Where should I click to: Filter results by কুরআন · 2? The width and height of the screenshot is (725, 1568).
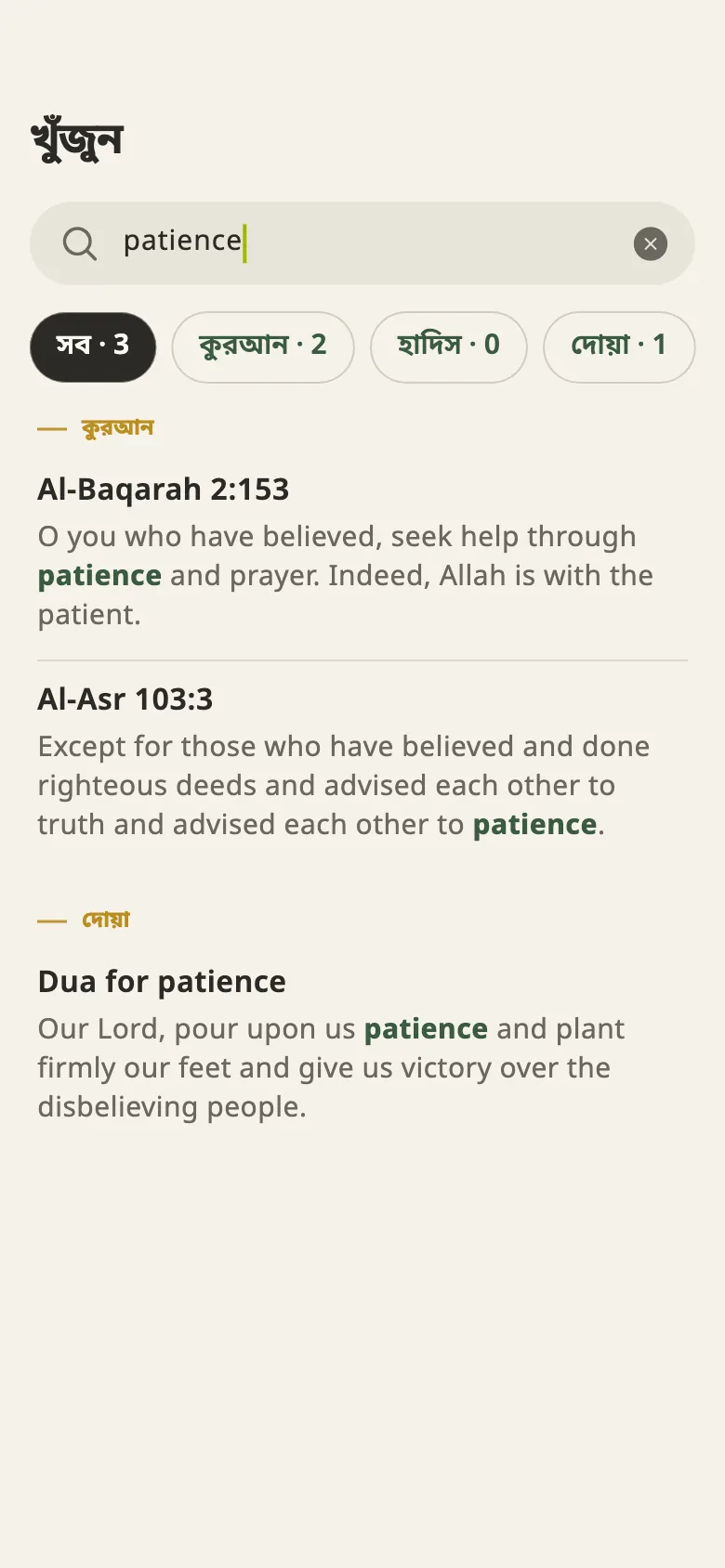point(263,346)
